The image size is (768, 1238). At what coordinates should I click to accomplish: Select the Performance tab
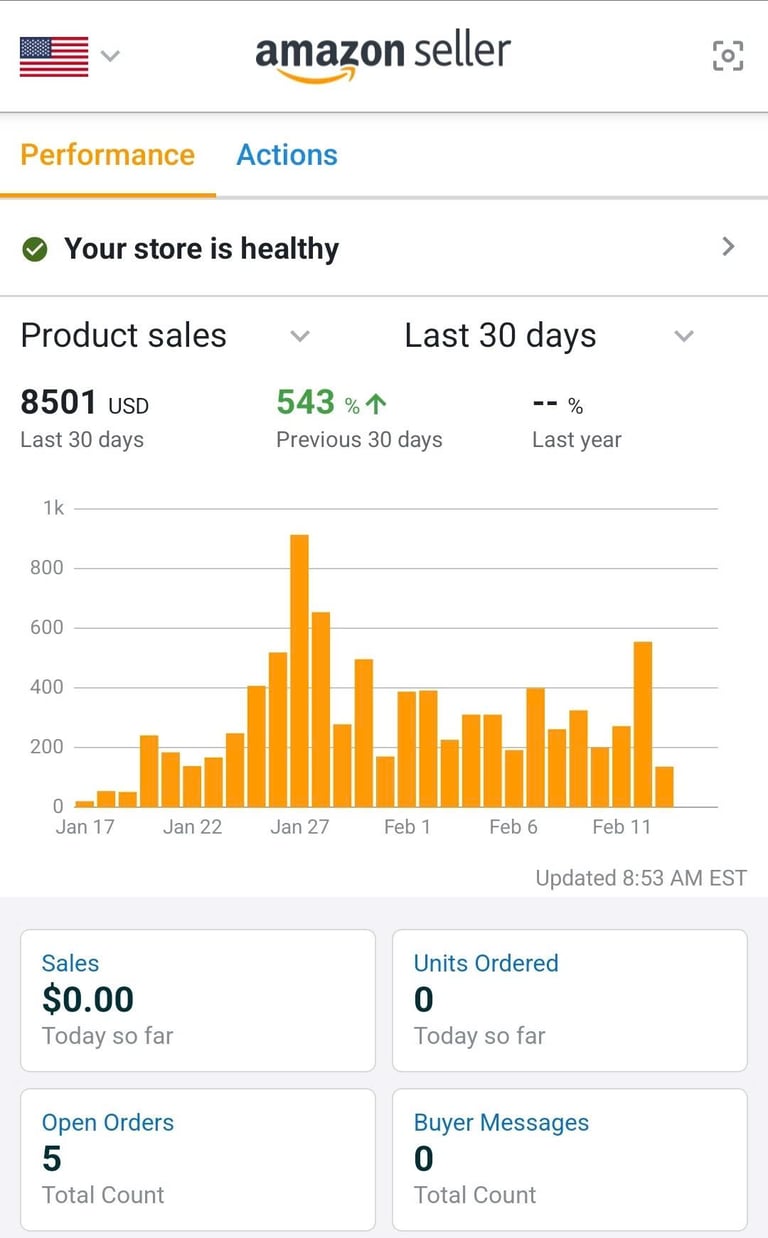(108, 155)
